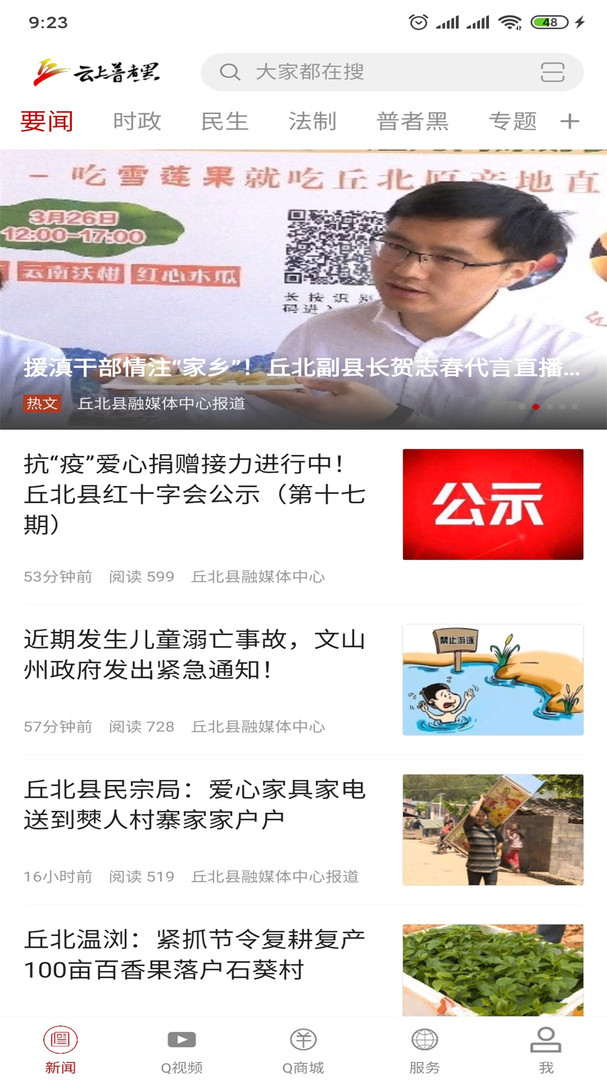Open the 大家都在搜 search box
Viewport: 607px width, 1080px height.
click(x=370, y=72)
